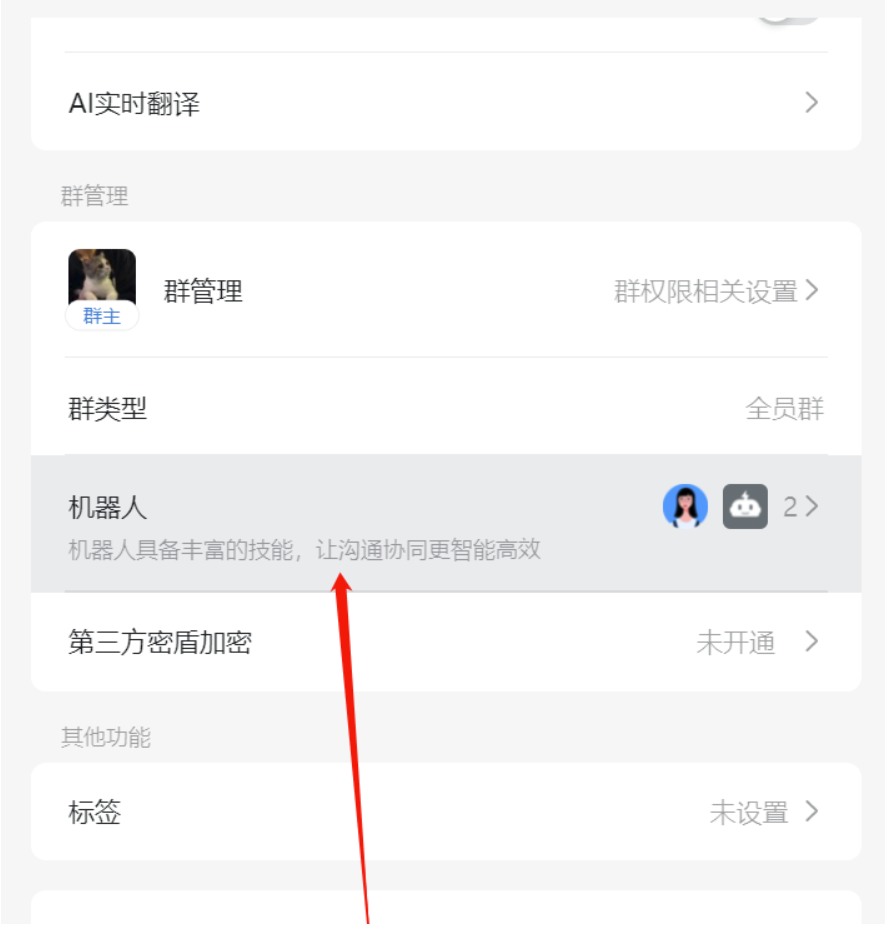The height and width of the screenshot is (929, 885).
Task: Expand the chevron next to the robot count 2
Action: coord(812,508)
